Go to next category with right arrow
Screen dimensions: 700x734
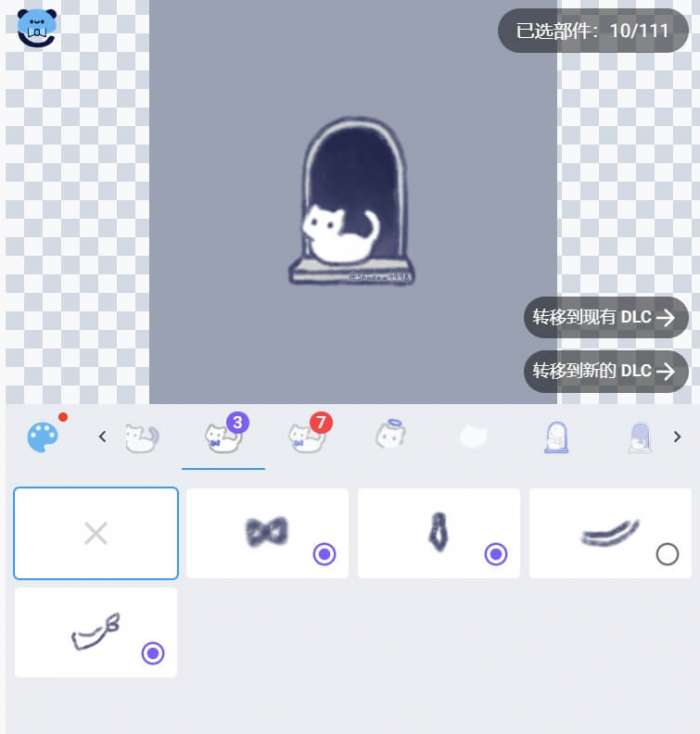[x=677, y=436]
